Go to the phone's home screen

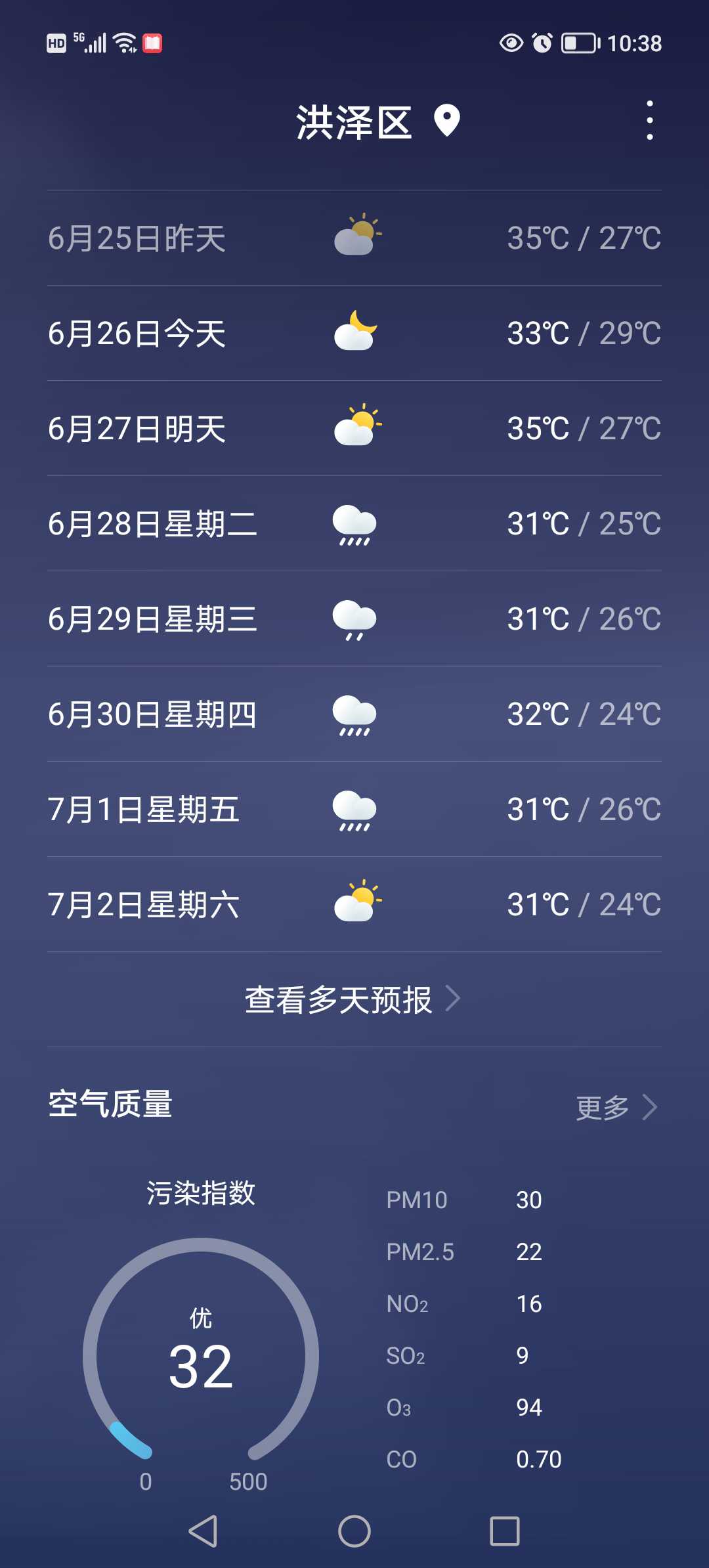coord(354,1531)
